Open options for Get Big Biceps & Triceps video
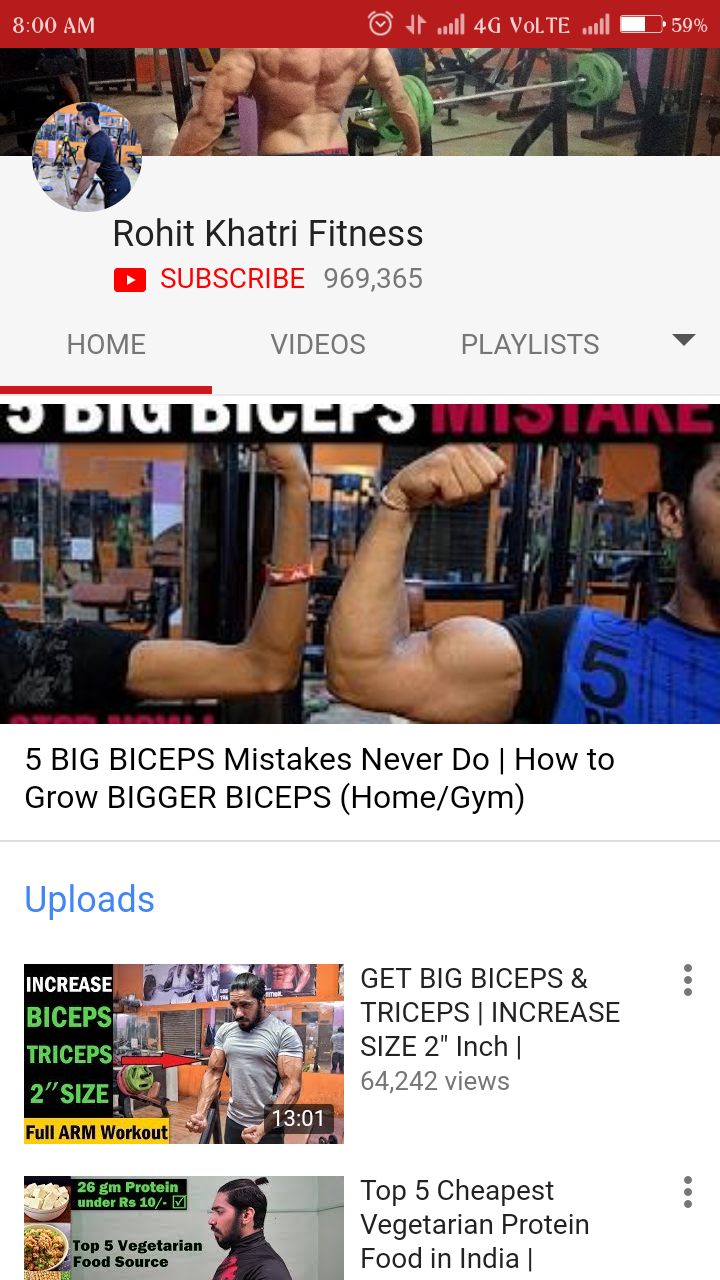 pos(688,980)
